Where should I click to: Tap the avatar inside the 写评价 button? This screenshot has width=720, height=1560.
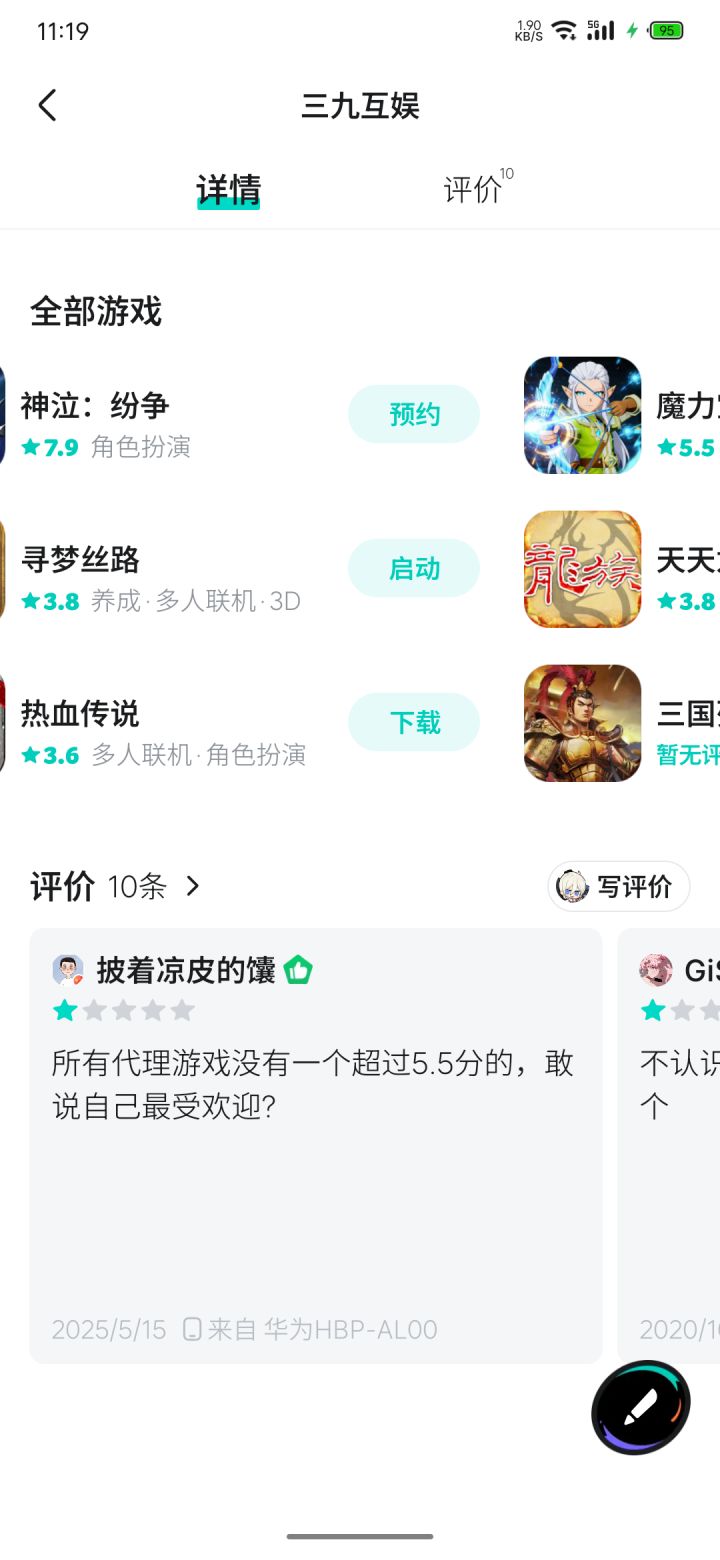point(572,886)
